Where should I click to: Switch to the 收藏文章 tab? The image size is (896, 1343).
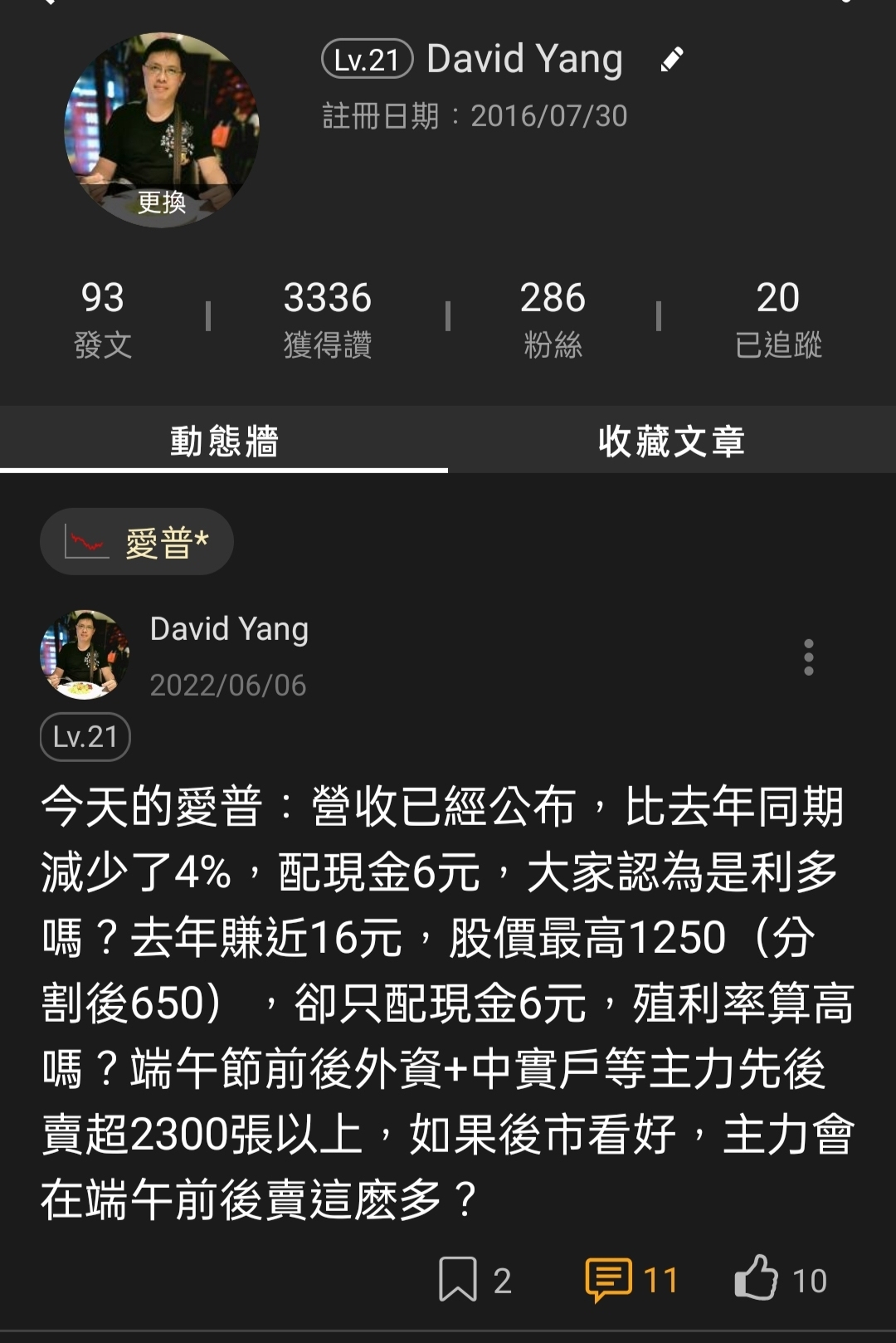pyautogui.click(x=671, y=441)
